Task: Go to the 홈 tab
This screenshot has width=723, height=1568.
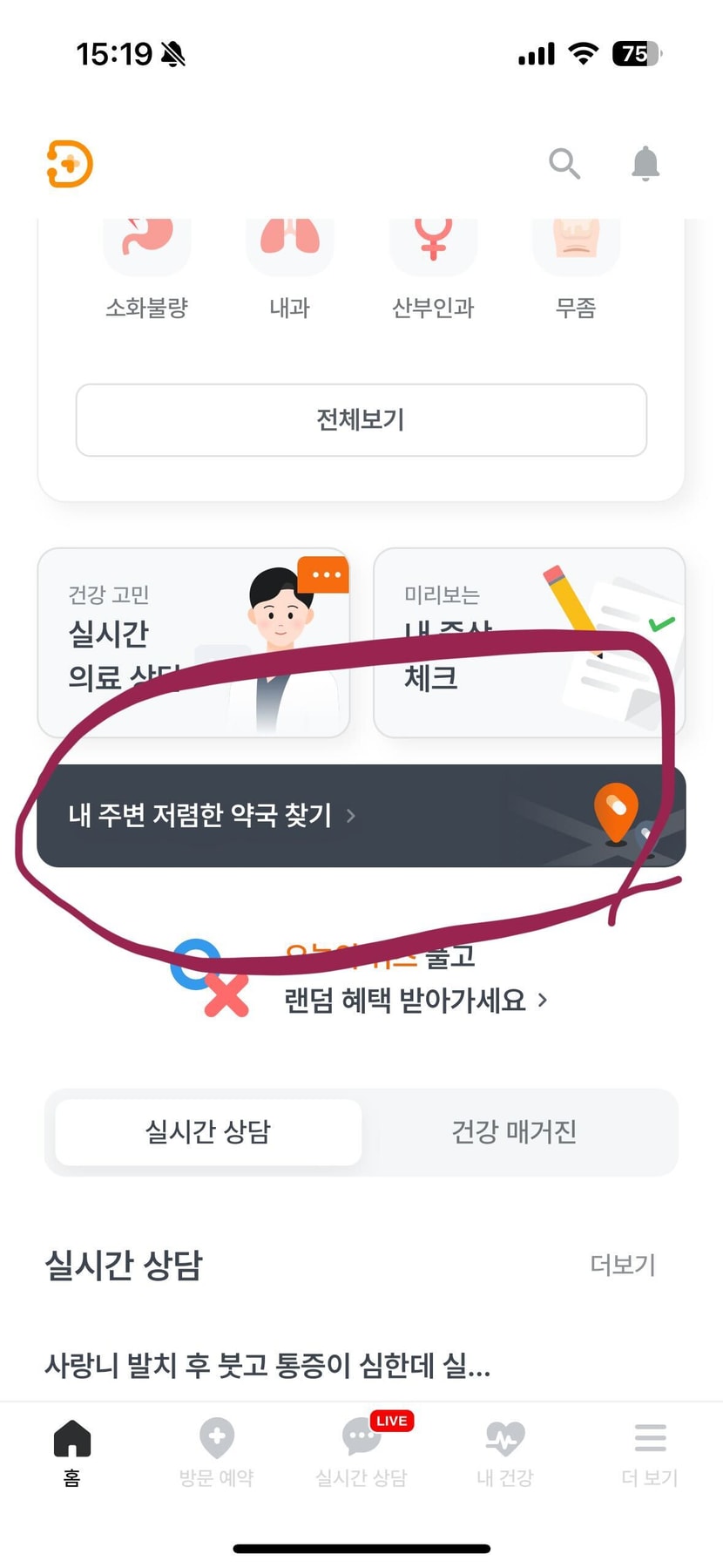Action: (x=72, y=1451)
